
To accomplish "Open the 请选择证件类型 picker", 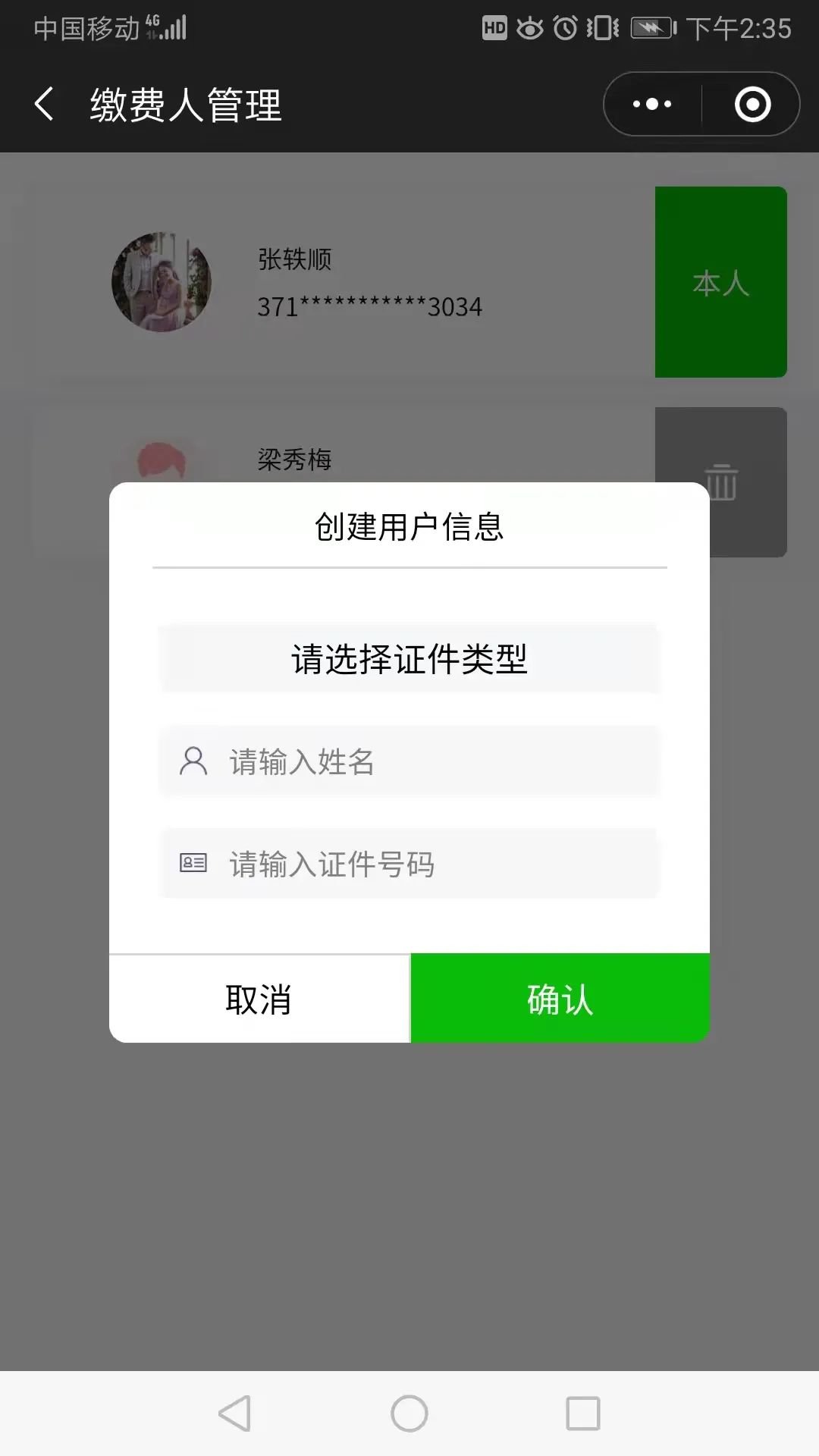I will click(x=409, y=659).
